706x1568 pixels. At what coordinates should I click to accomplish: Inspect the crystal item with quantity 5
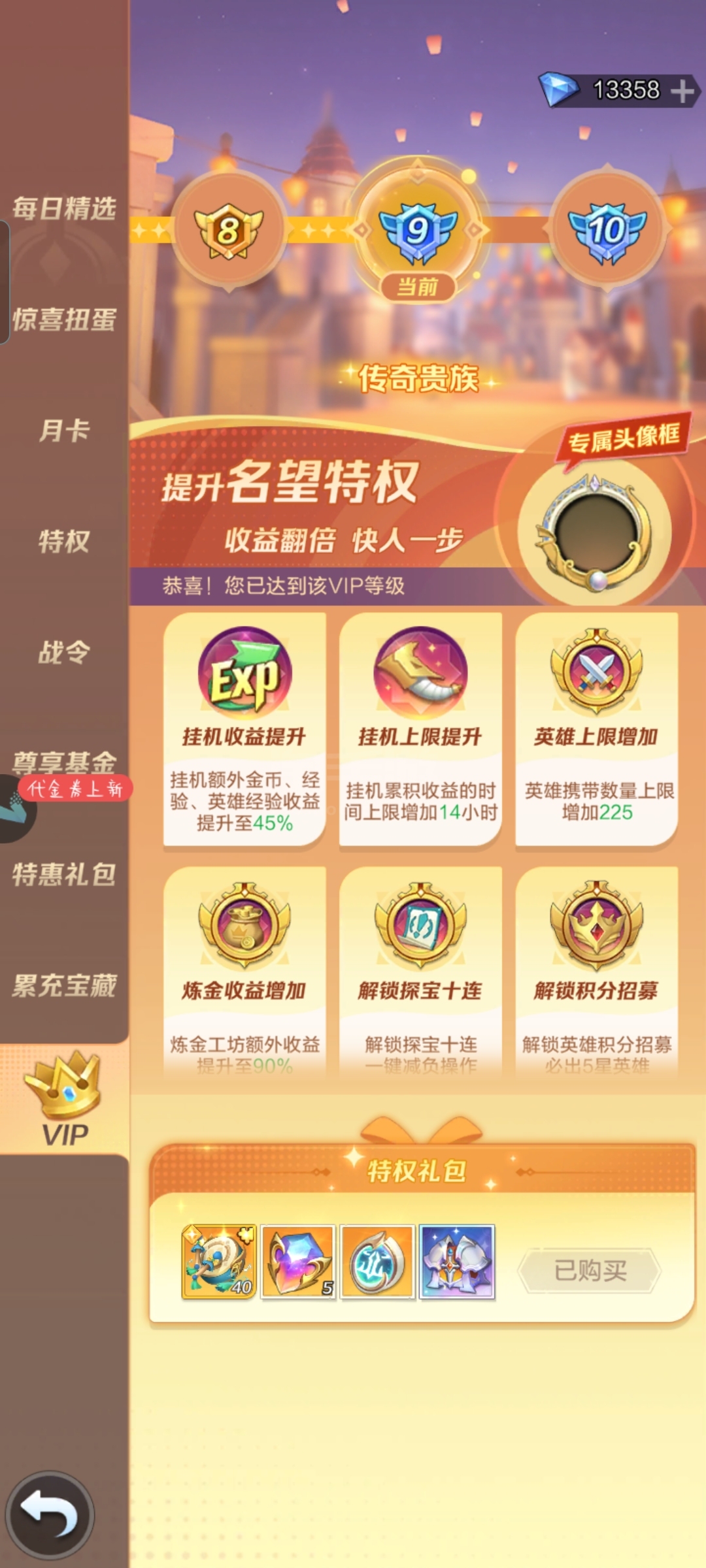coord(298,1262)
